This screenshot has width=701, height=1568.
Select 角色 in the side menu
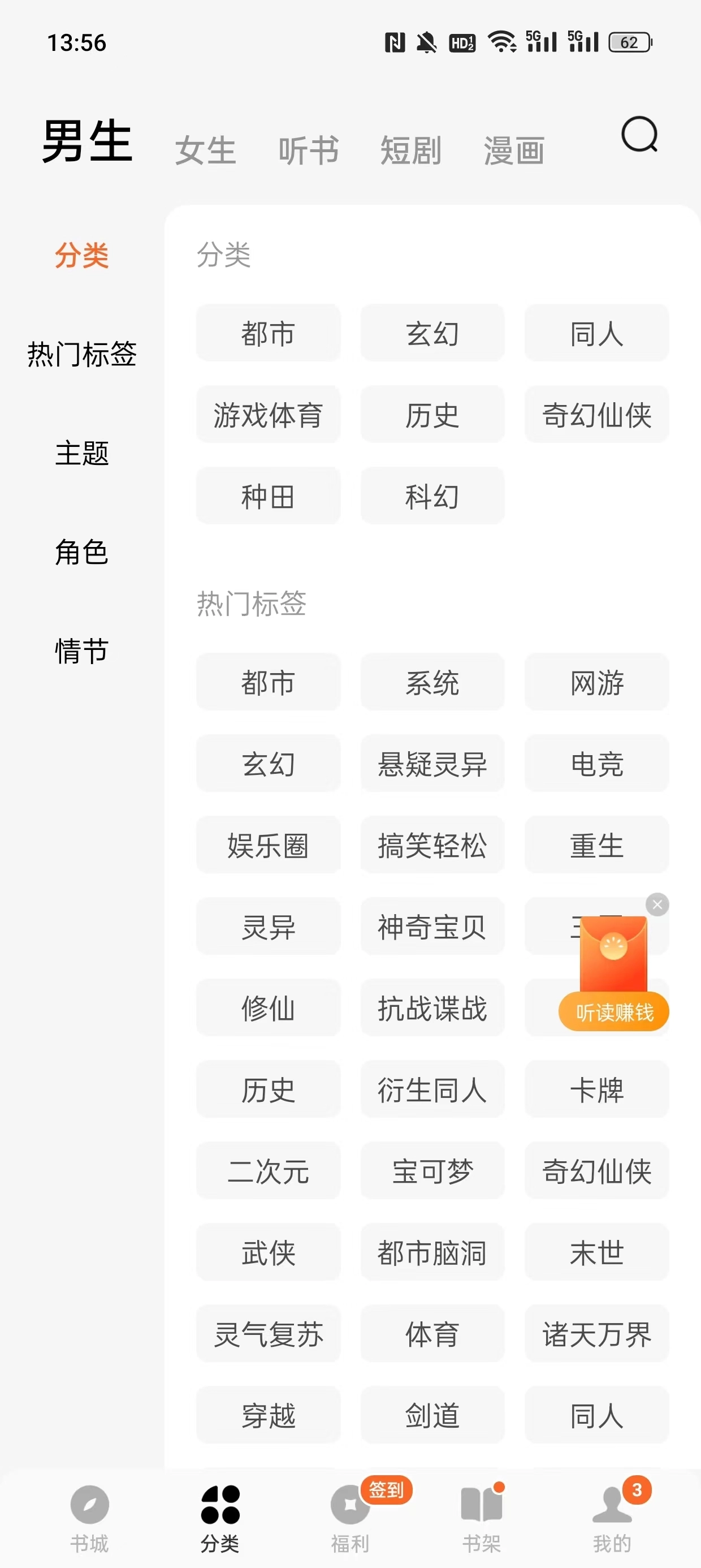click(x=81, y=552)
